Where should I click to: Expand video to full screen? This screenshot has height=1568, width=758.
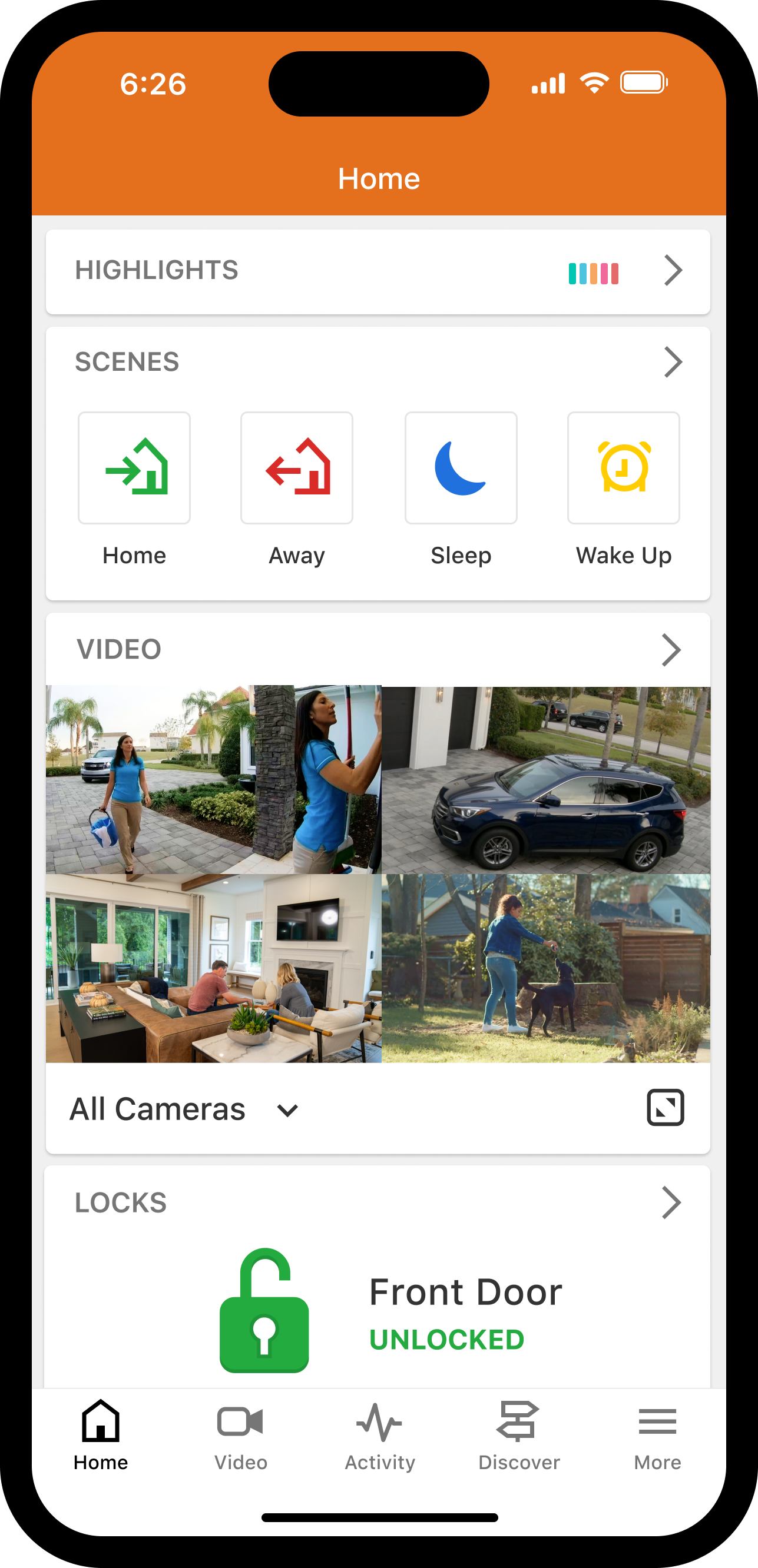665,1107
